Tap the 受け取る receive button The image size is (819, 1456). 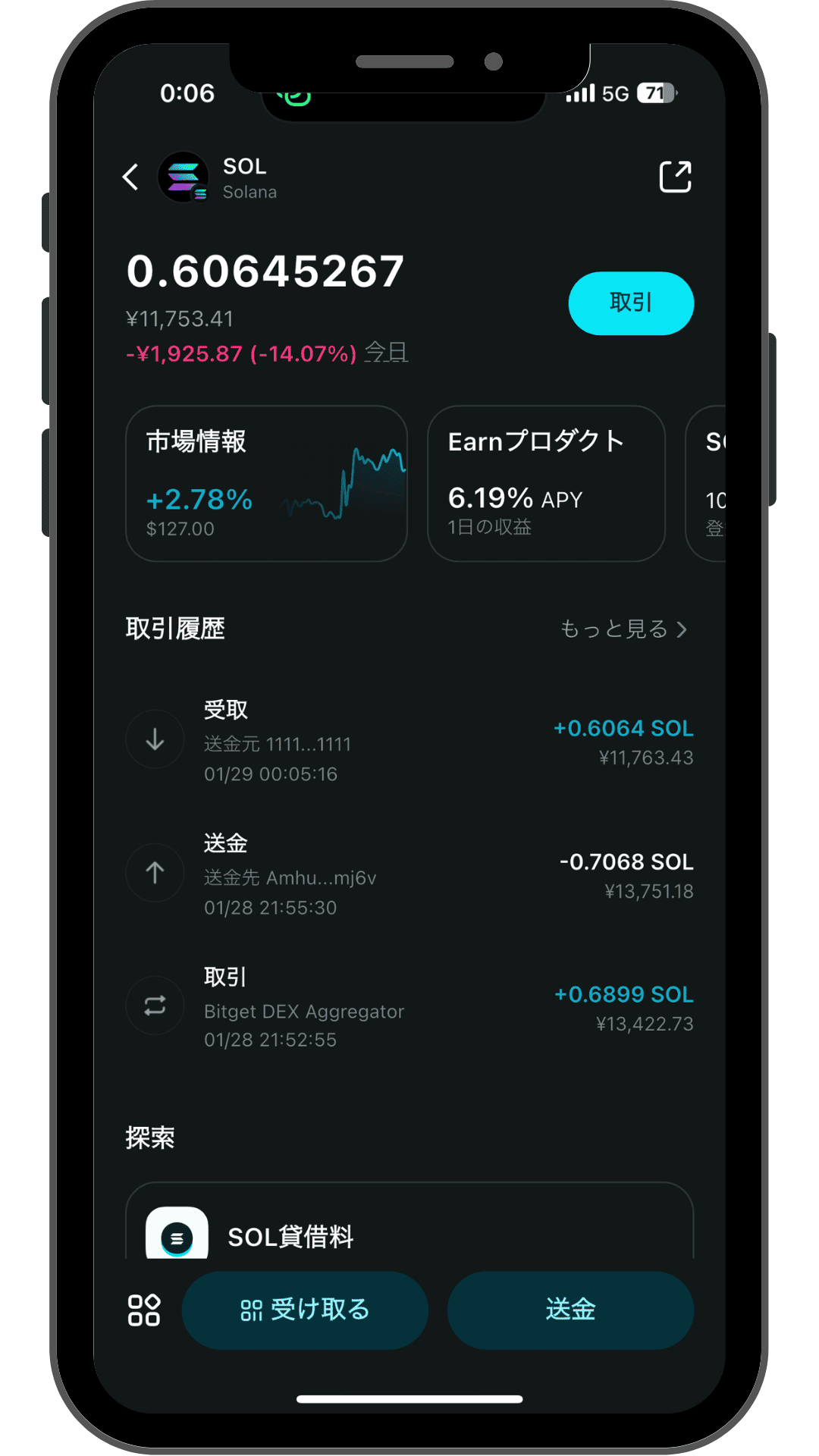[x=305, y=1310]
